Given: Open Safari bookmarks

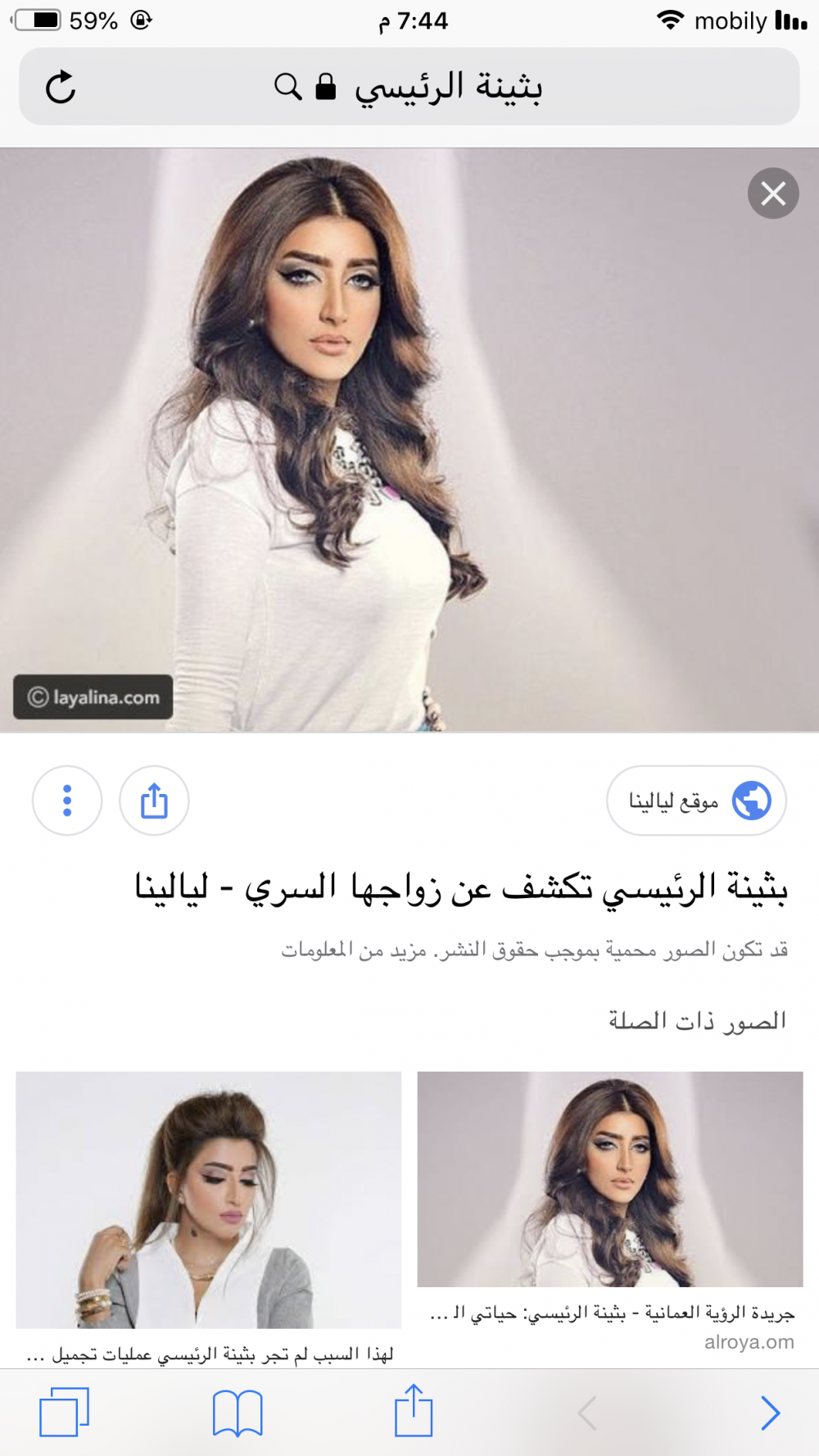Looking at the screenshot, I should coord(238,1412).
